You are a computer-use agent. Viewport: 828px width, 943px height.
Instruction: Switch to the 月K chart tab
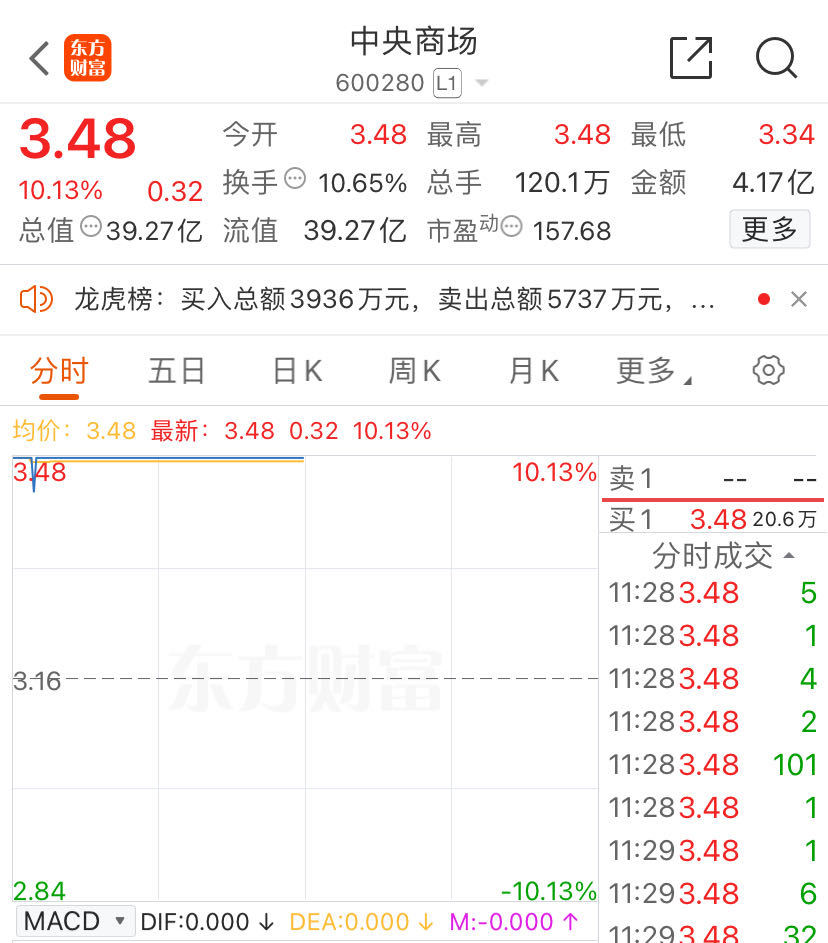(533, 371)
